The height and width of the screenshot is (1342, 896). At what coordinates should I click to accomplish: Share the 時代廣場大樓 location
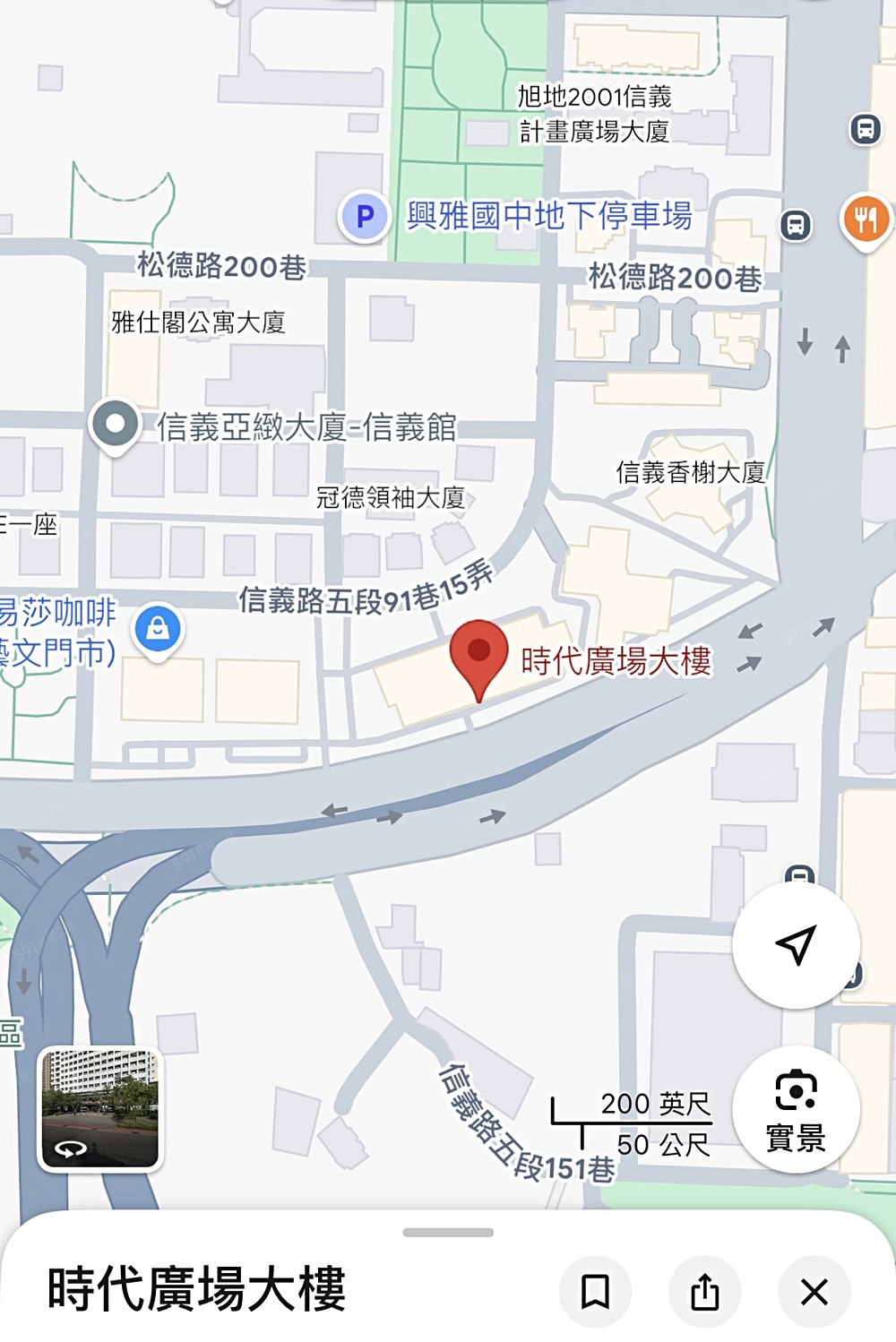[705, 1292]
